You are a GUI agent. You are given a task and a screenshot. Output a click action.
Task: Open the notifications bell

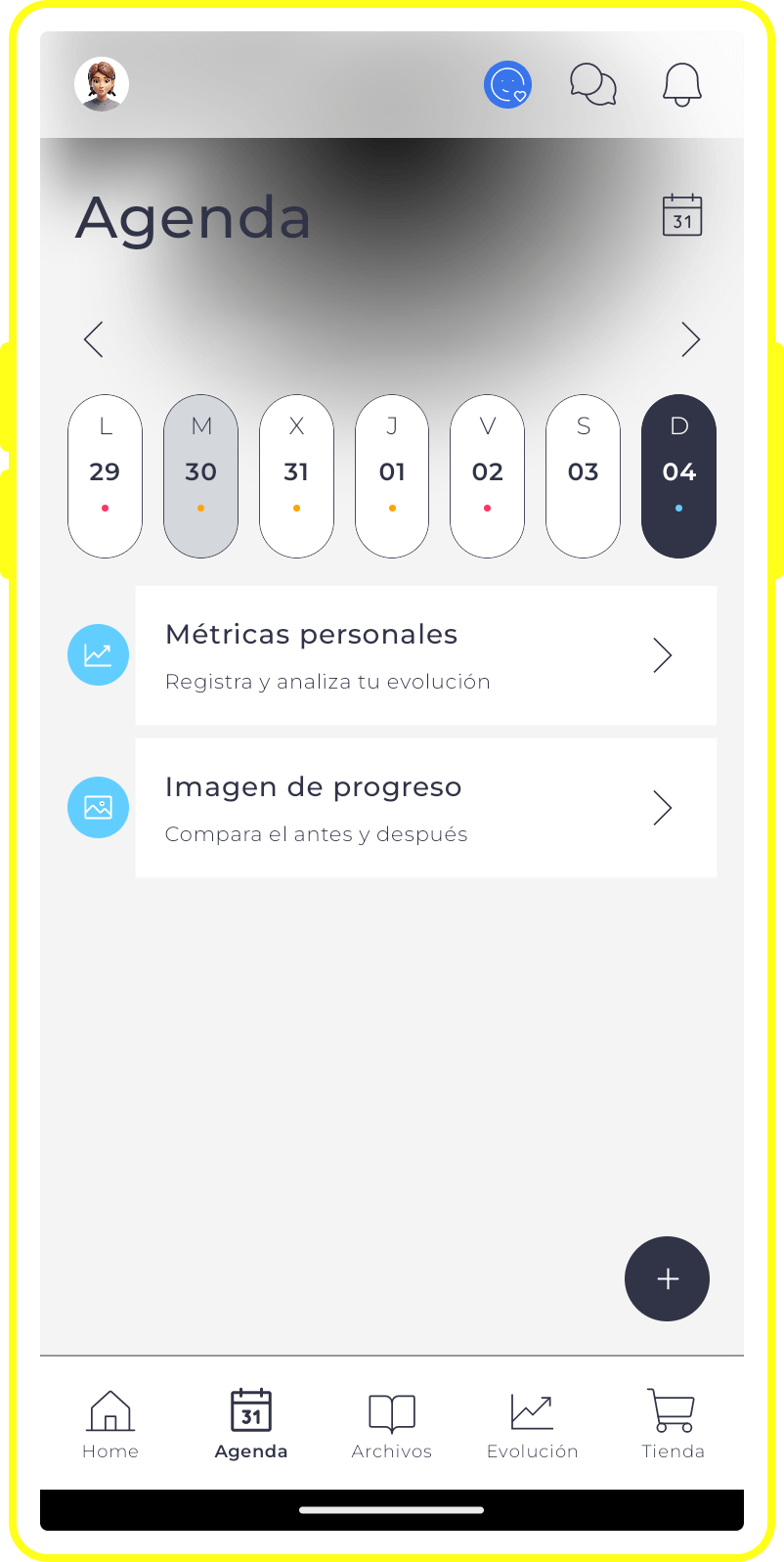[681, 85]
